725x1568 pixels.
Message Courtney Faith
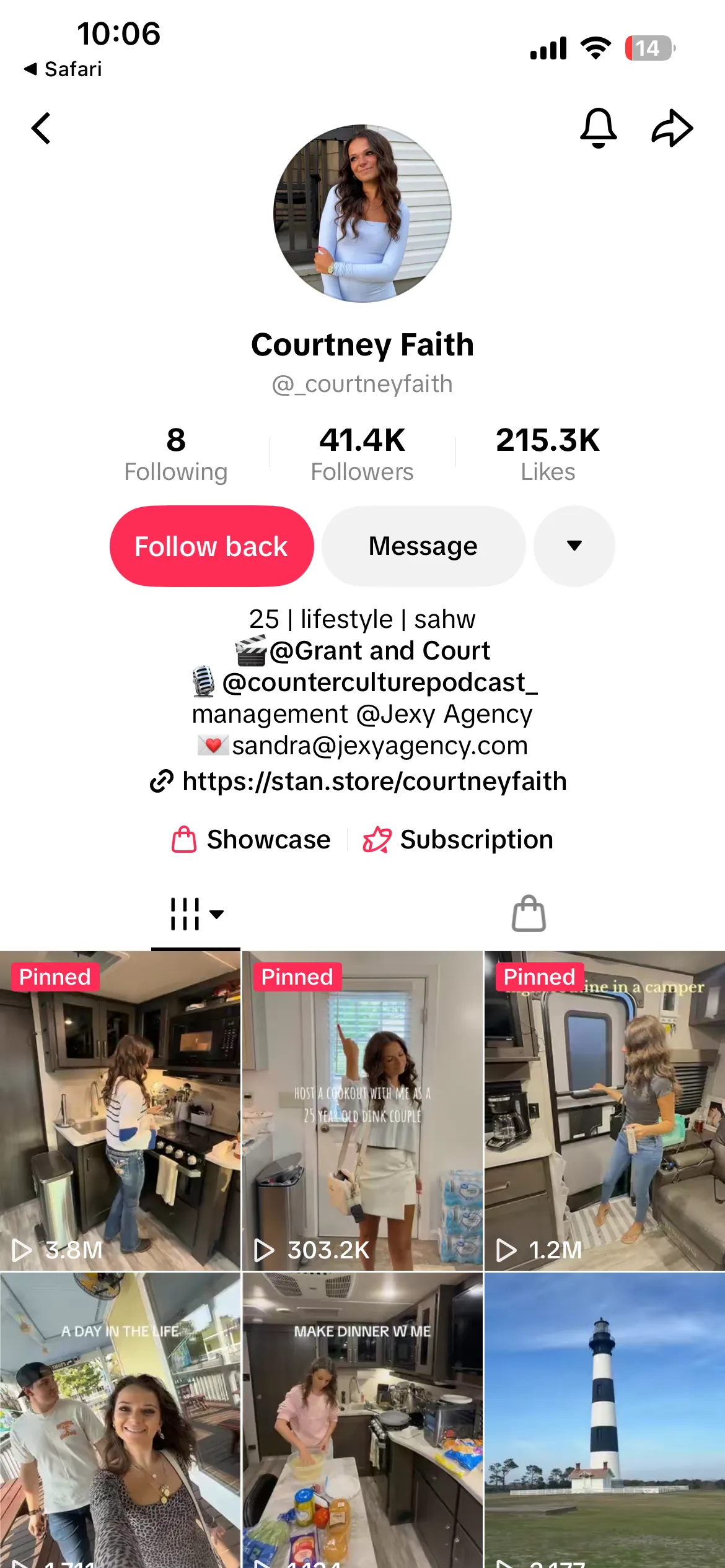pyautogui.click(x=423, y=546)
